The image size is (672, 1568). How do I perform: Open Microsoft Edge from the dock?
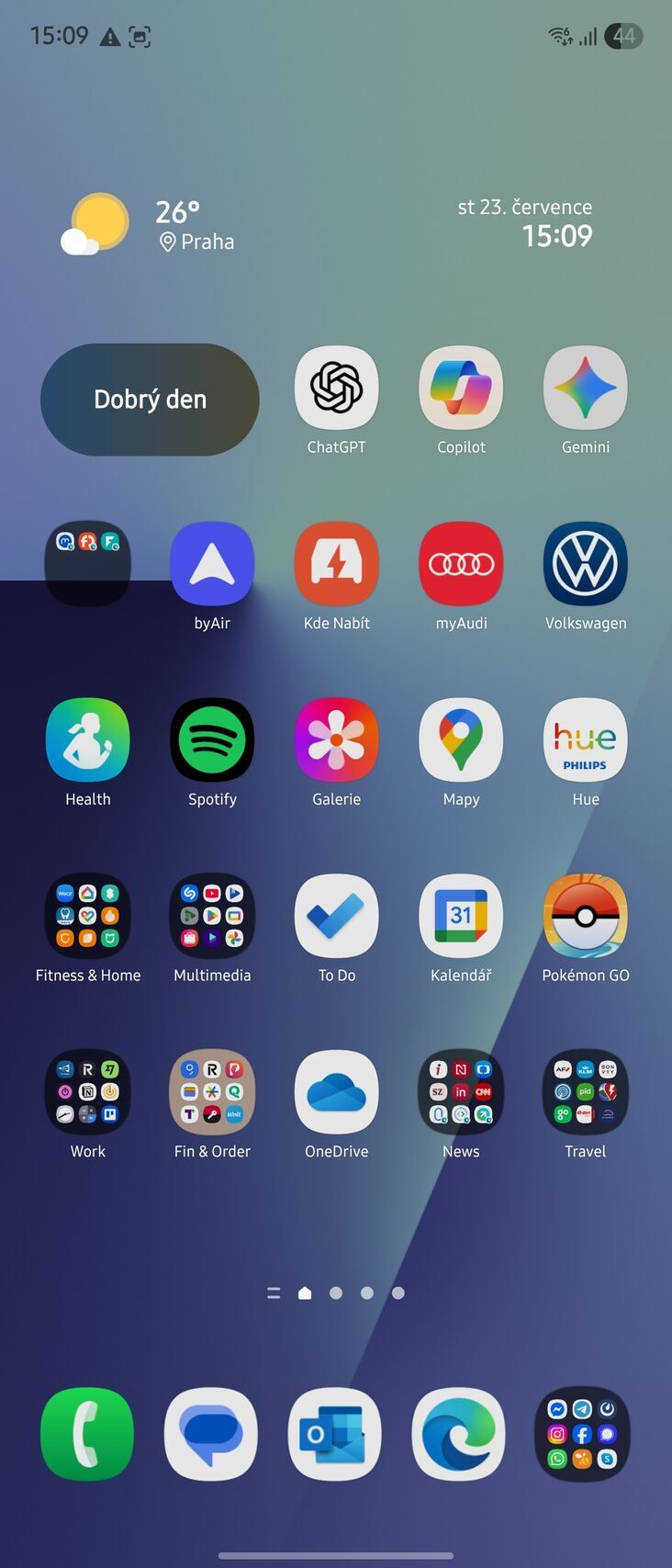point(459,1434)
